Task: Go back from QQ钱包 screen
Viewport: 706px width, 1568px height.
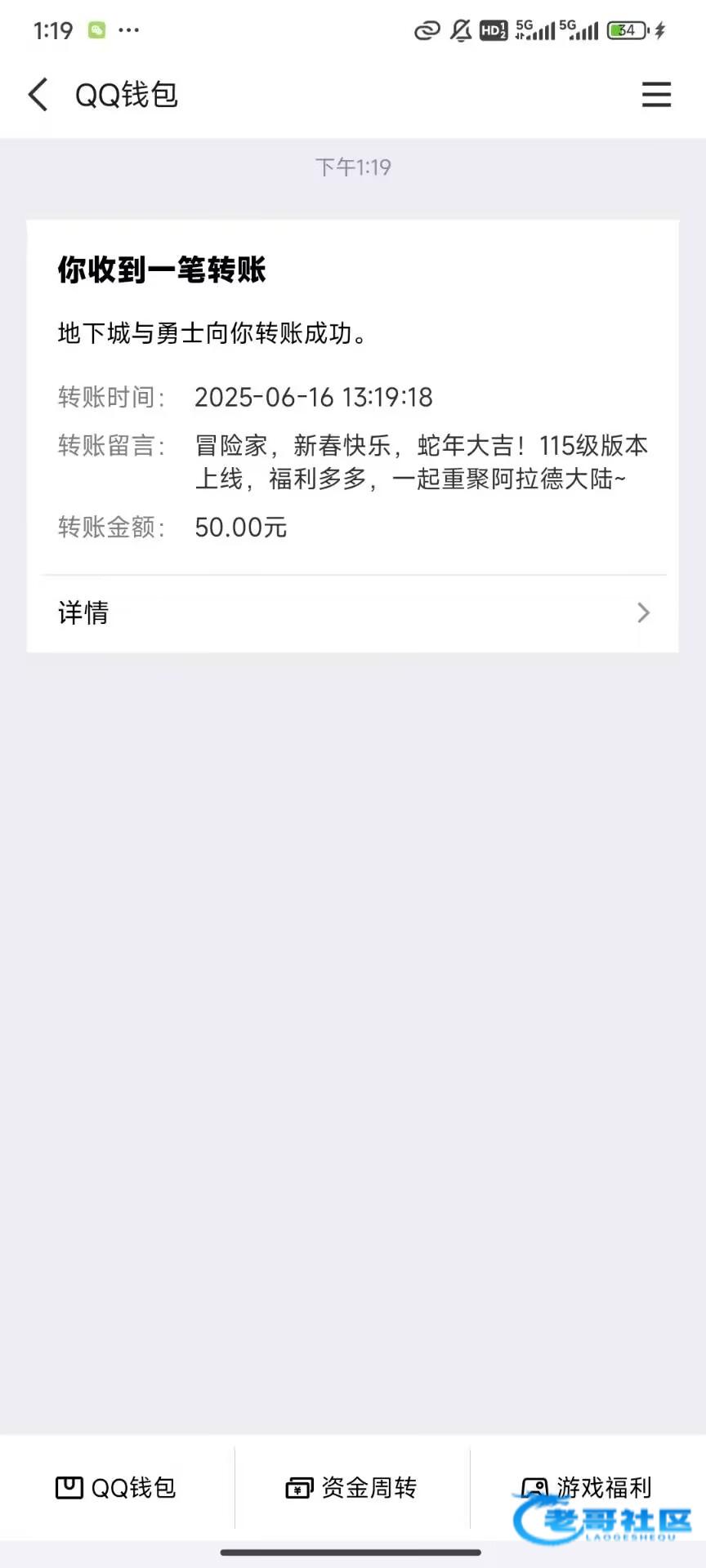Action: tap(38, 95)
